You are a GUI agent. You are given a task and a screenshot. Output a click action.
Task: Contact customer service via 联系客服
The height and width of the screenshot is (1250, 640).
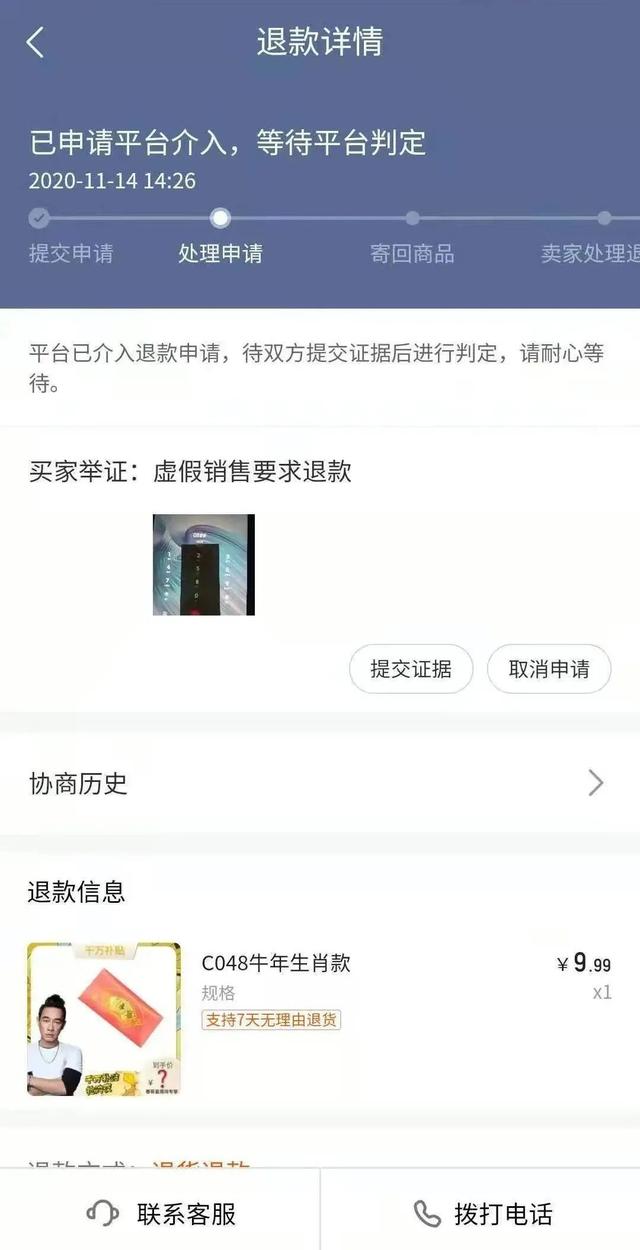pos(160,1214)
